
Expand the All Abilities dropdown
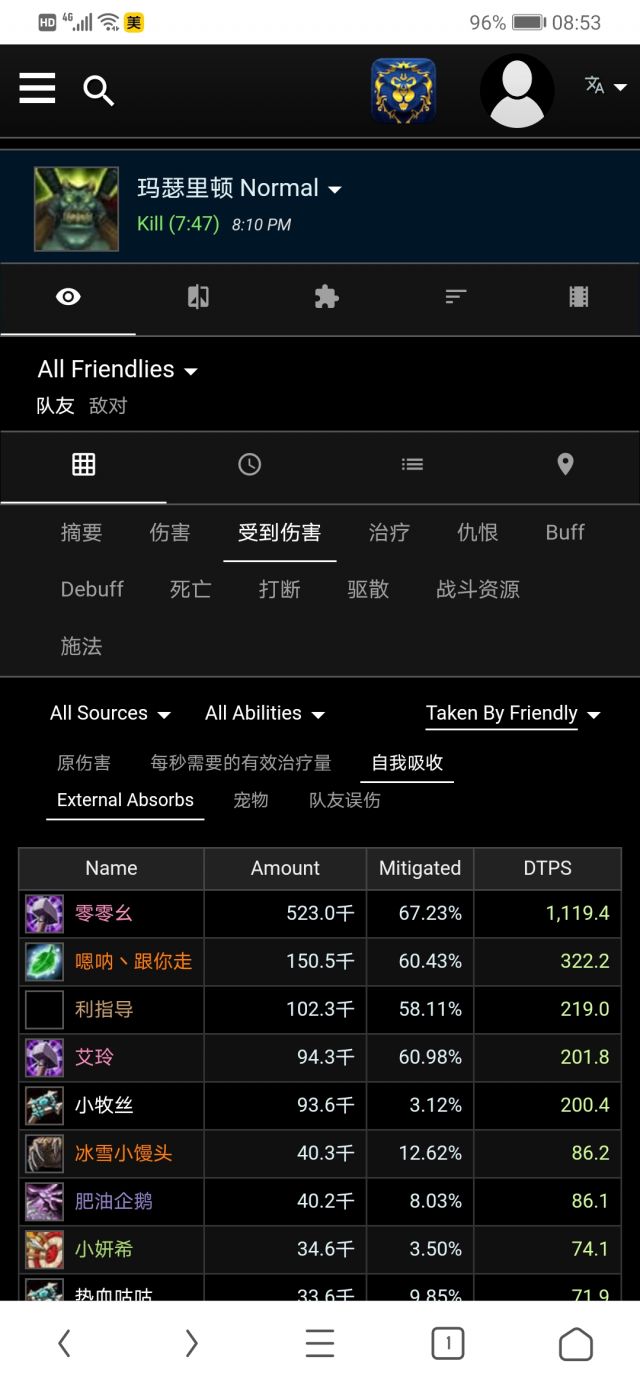(265, 713)
